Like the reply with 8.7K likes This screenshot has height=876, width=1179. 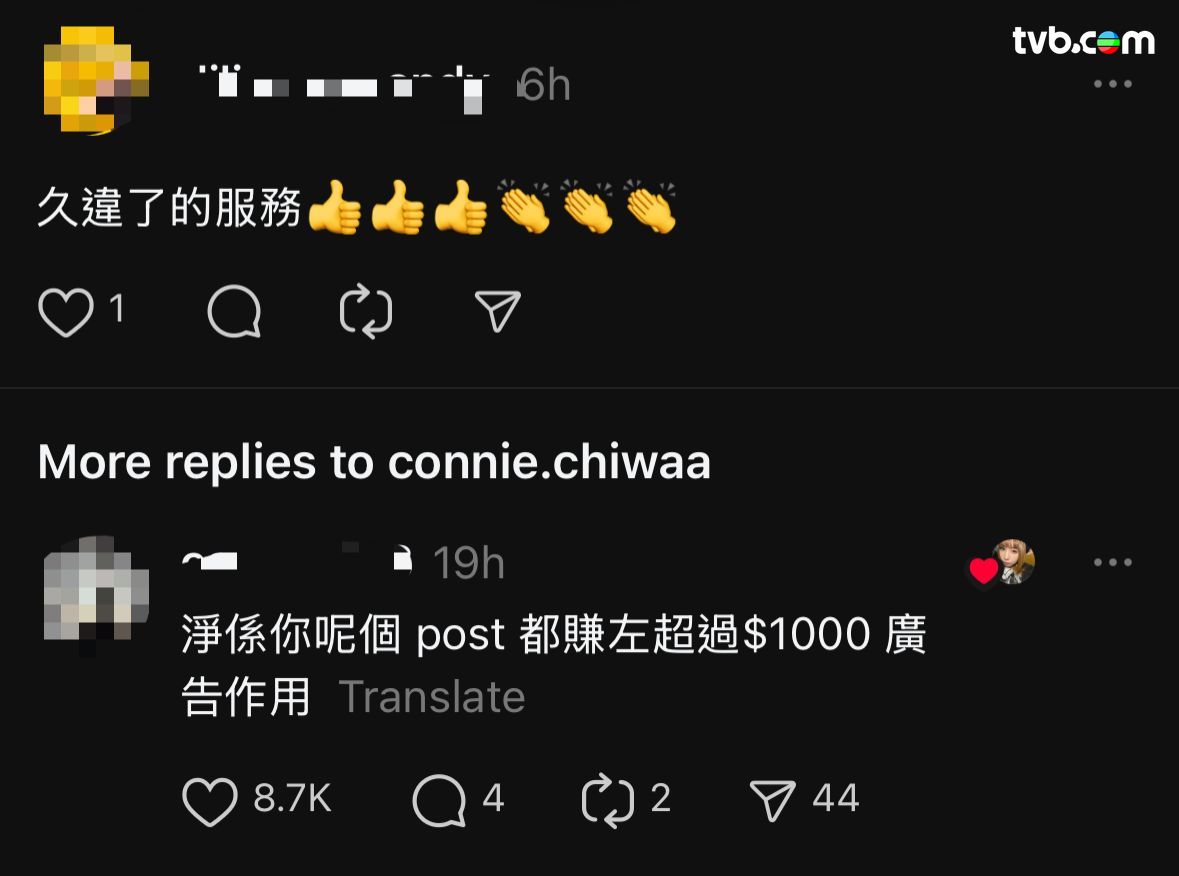click(x=210, y=800)
